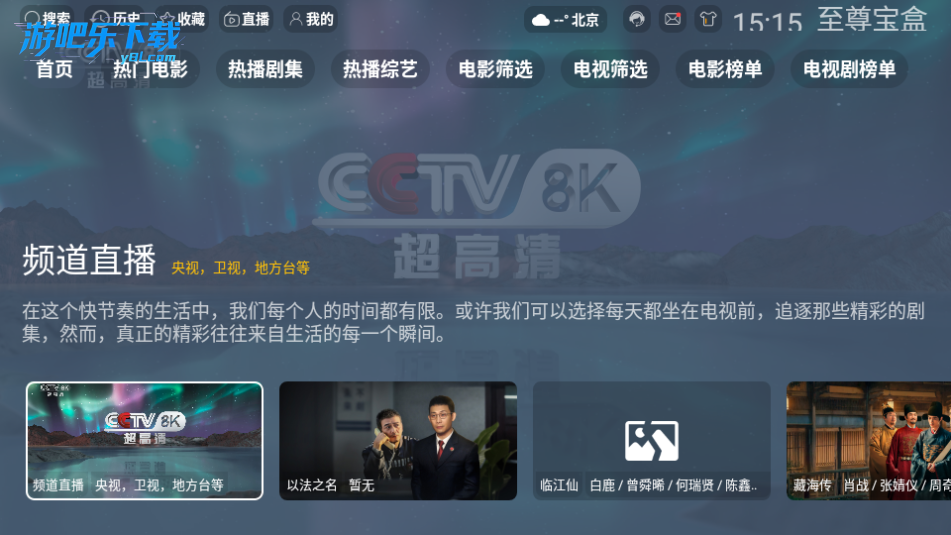Select the 电视筛选 tab

(x=610, y=69)
